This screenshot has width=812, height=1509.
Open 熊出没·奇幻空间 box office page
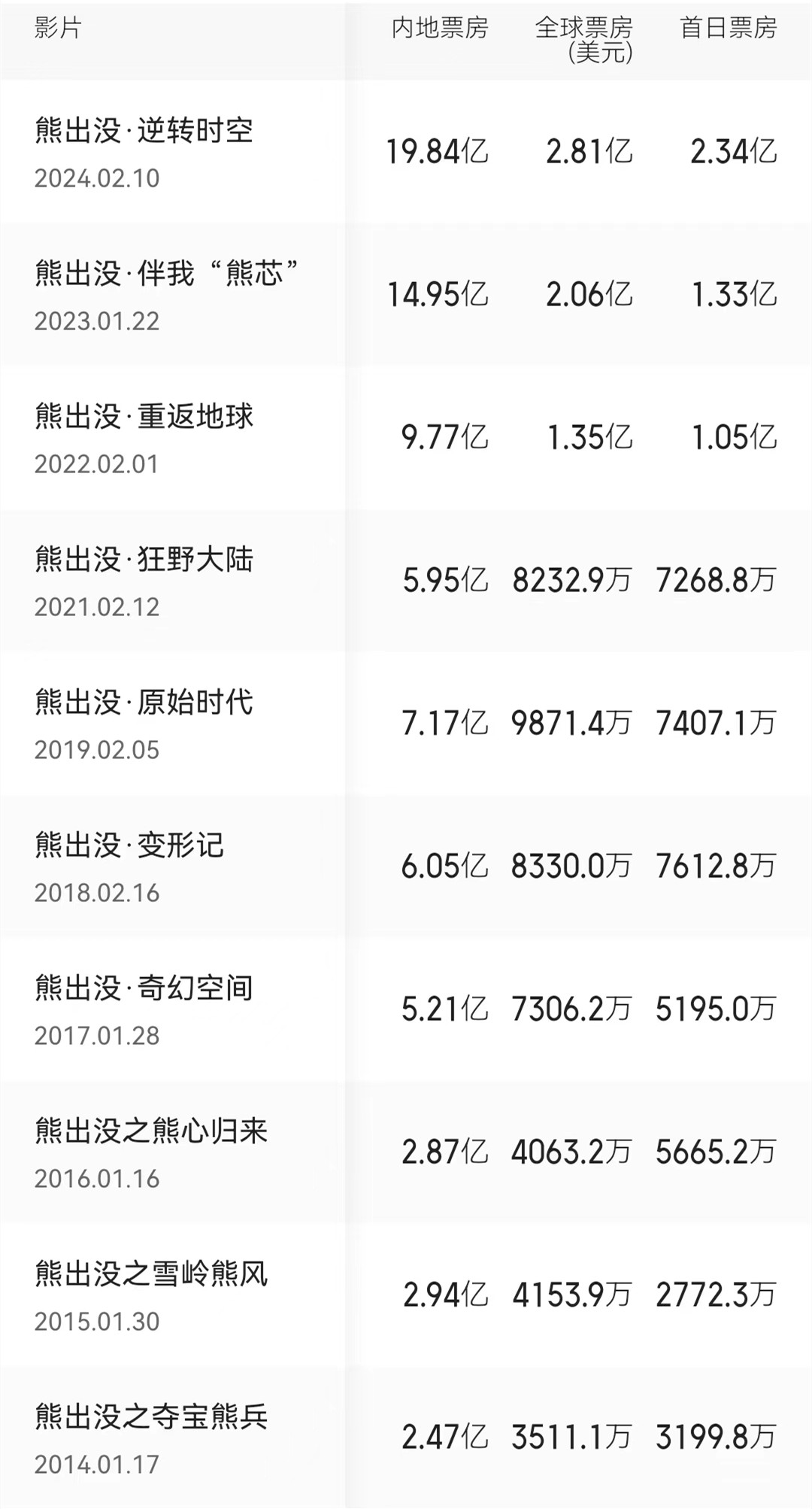tap(144, 989)
